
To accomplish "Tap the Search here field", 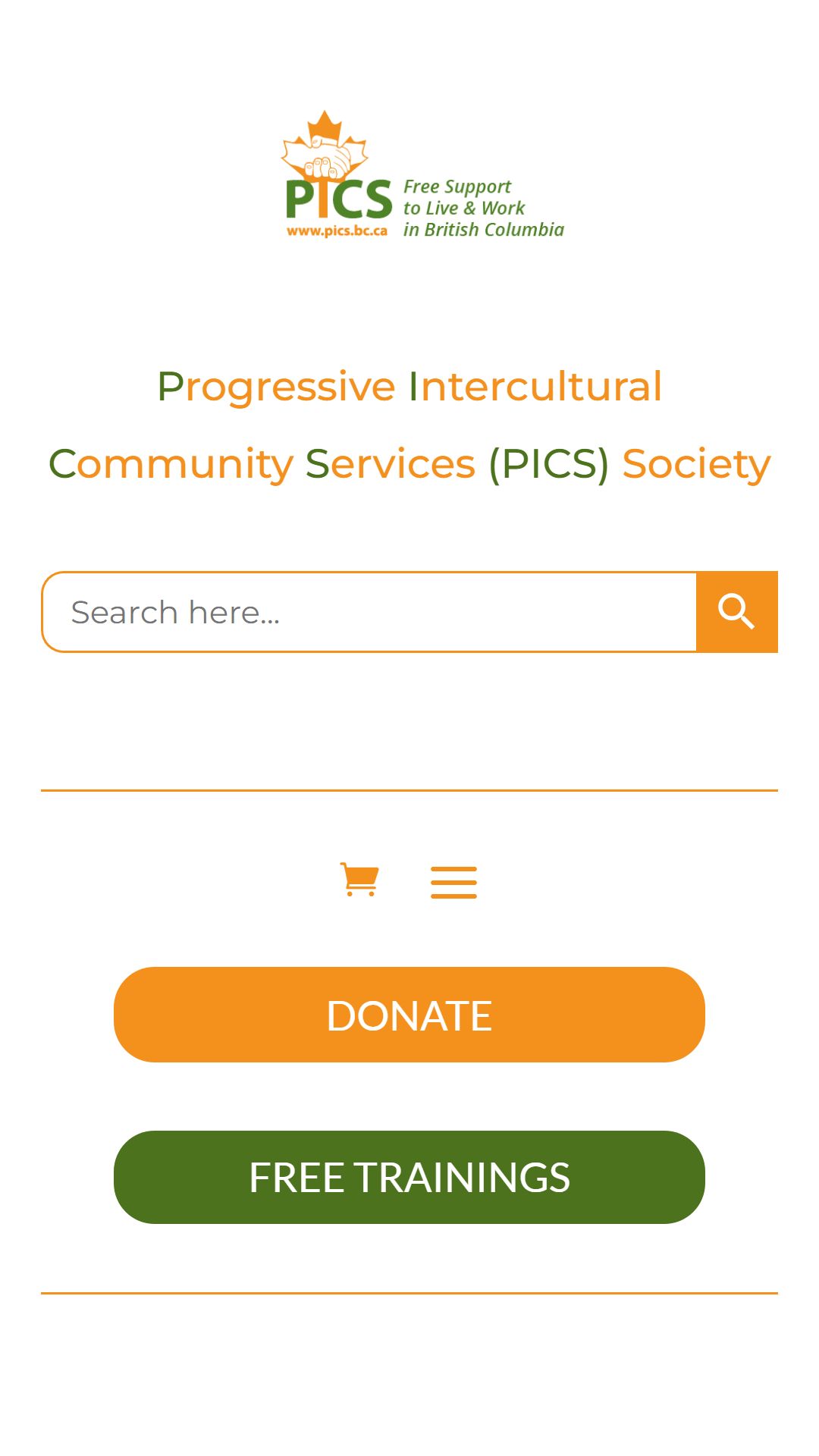I will (369, 612).
